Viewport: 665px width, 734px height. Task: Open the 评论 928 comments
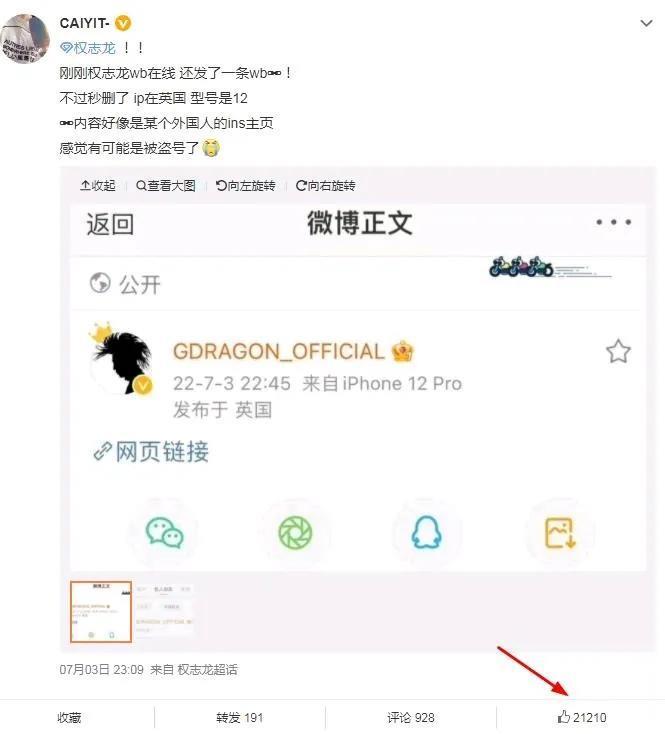click(x=410, y=717)
